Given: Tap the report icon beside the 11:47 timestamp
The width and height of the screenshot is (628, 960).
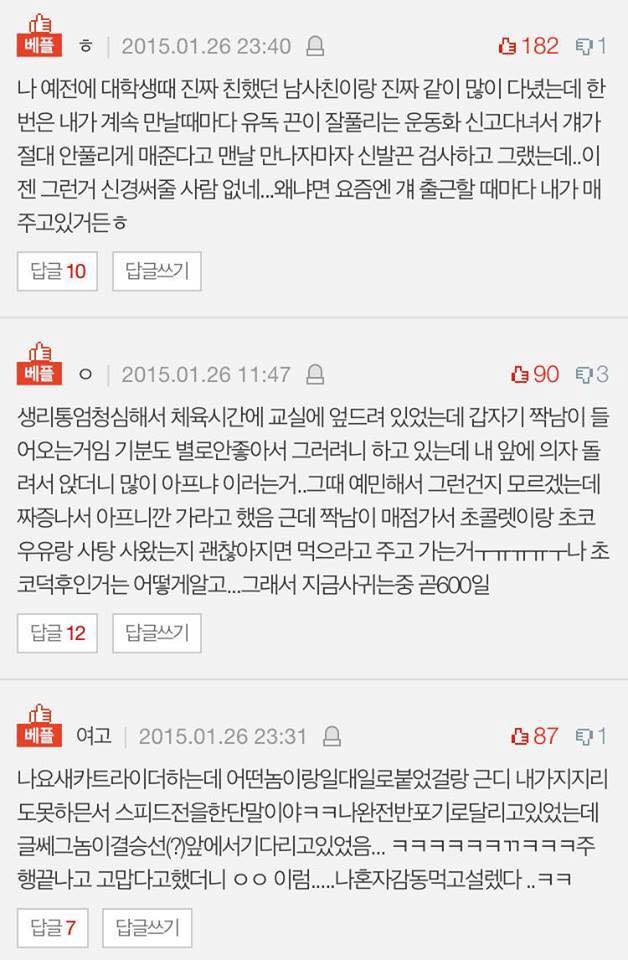Looking at the screenshot, I should (x=315, y=375).
